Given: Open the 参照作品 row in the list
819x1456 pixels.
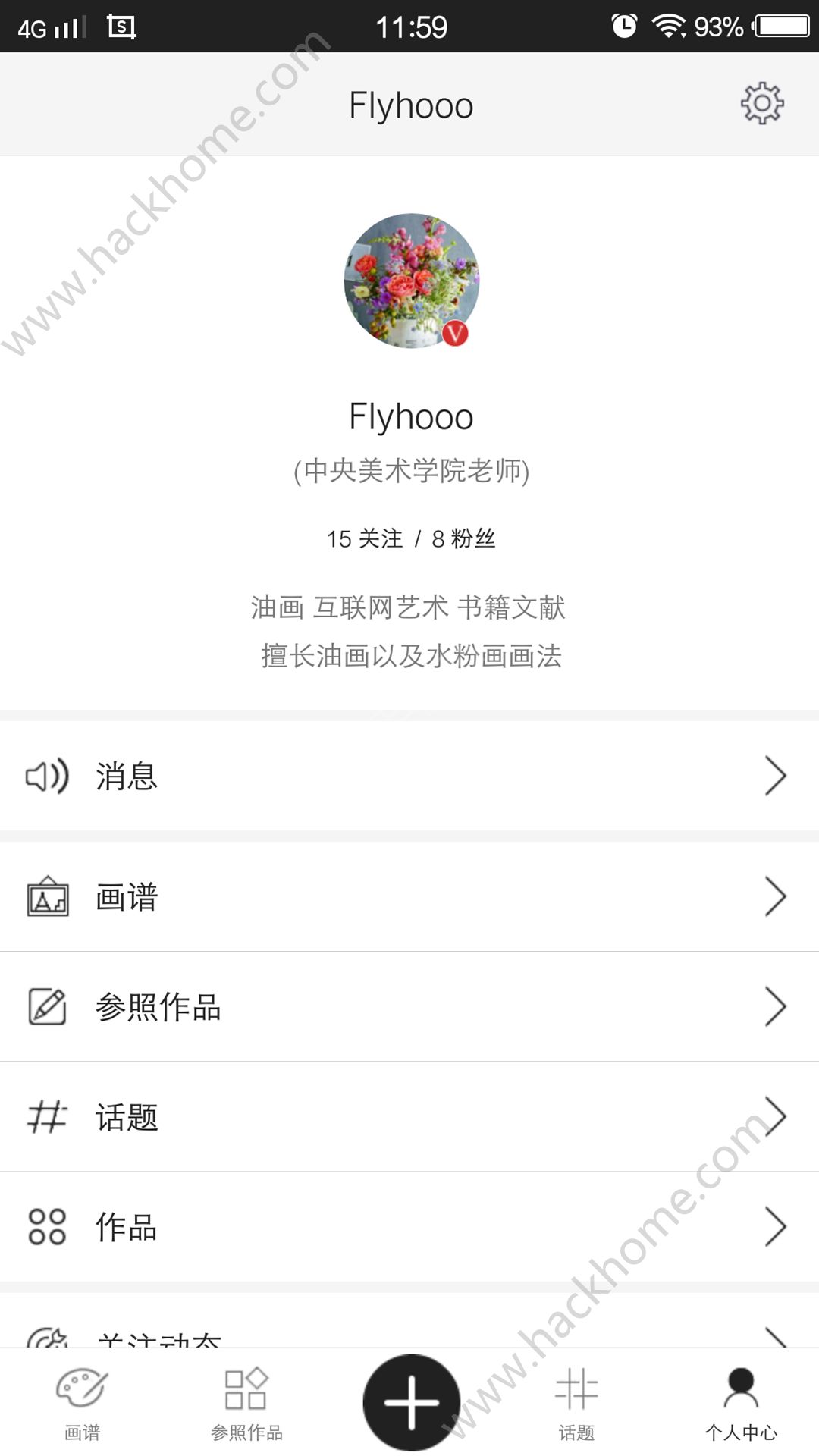Looking at the screenshot, I should click(409, 1007).
